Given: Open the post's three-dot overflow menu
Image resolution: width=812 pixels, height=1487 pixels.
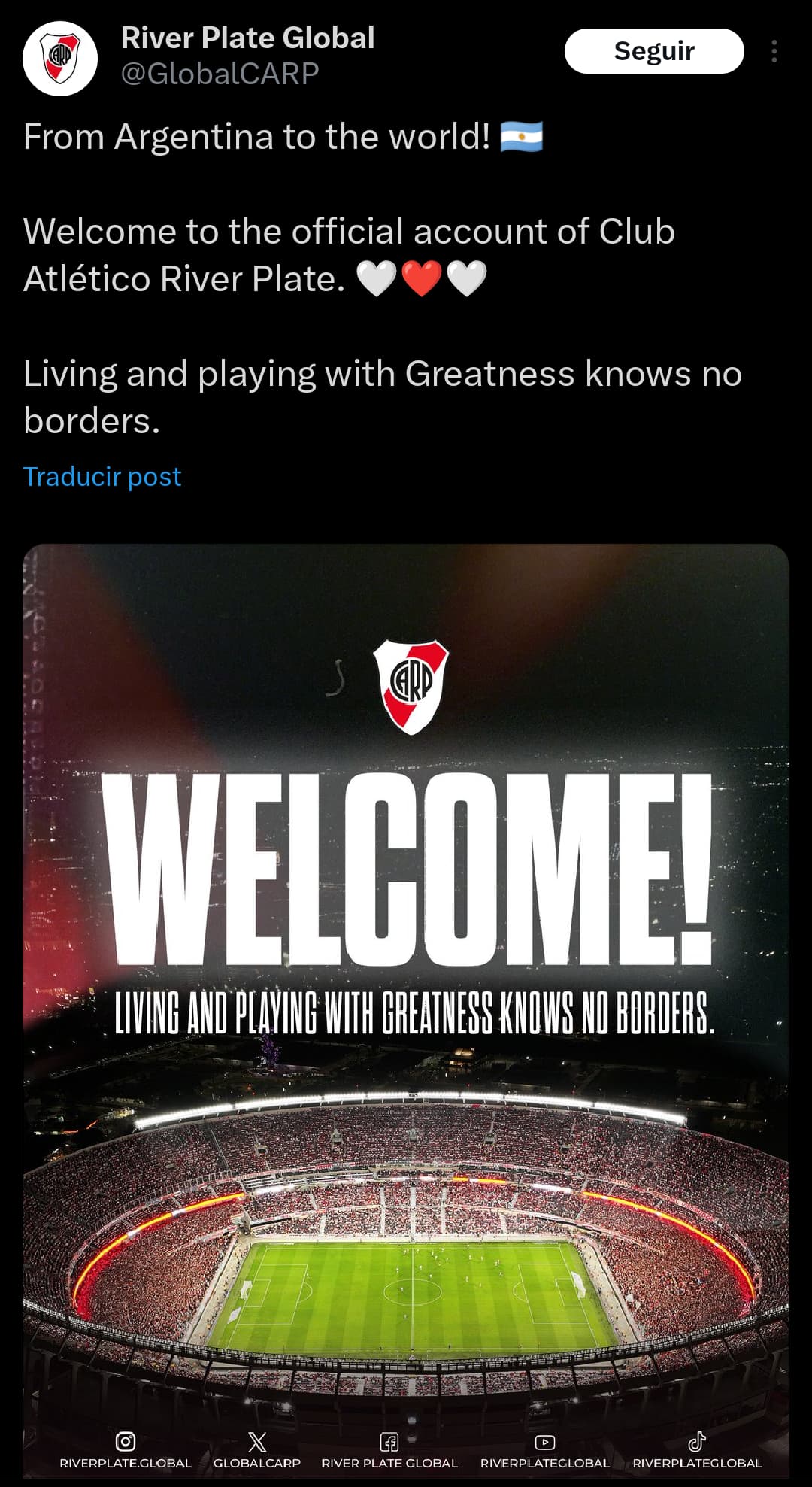Looking at the screenshot, I should (x=774, y=51).
